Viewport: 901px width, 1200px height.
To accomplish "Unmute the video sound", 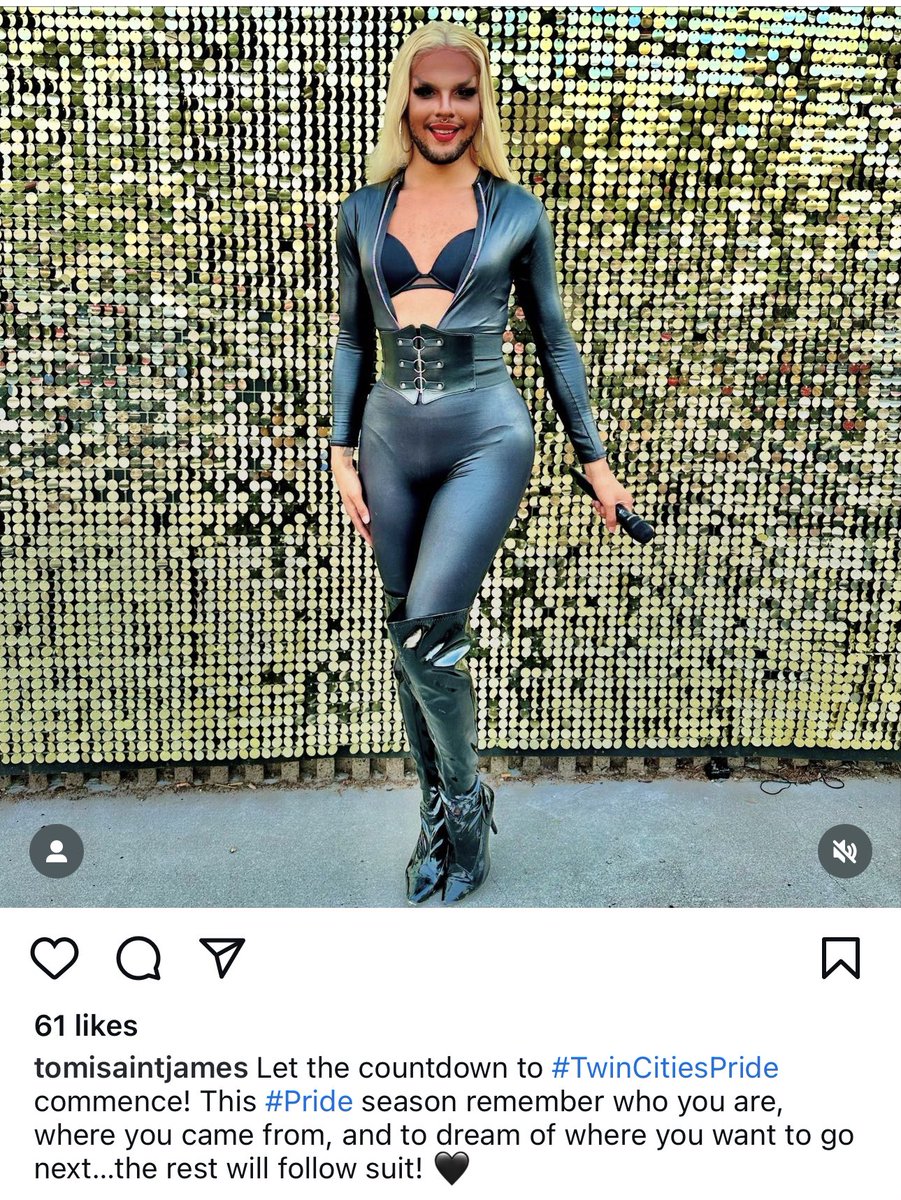I will point(845,851).
